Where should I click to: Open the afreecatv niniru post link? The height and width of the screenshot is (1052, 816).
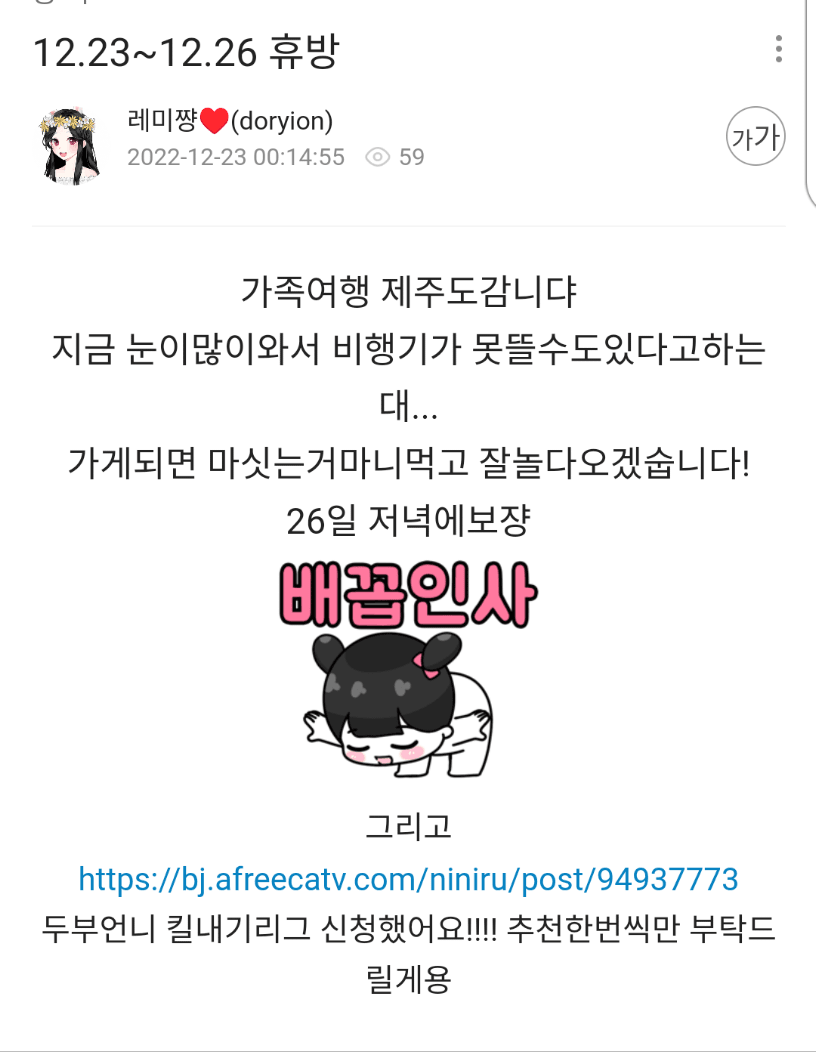point(408,879)
